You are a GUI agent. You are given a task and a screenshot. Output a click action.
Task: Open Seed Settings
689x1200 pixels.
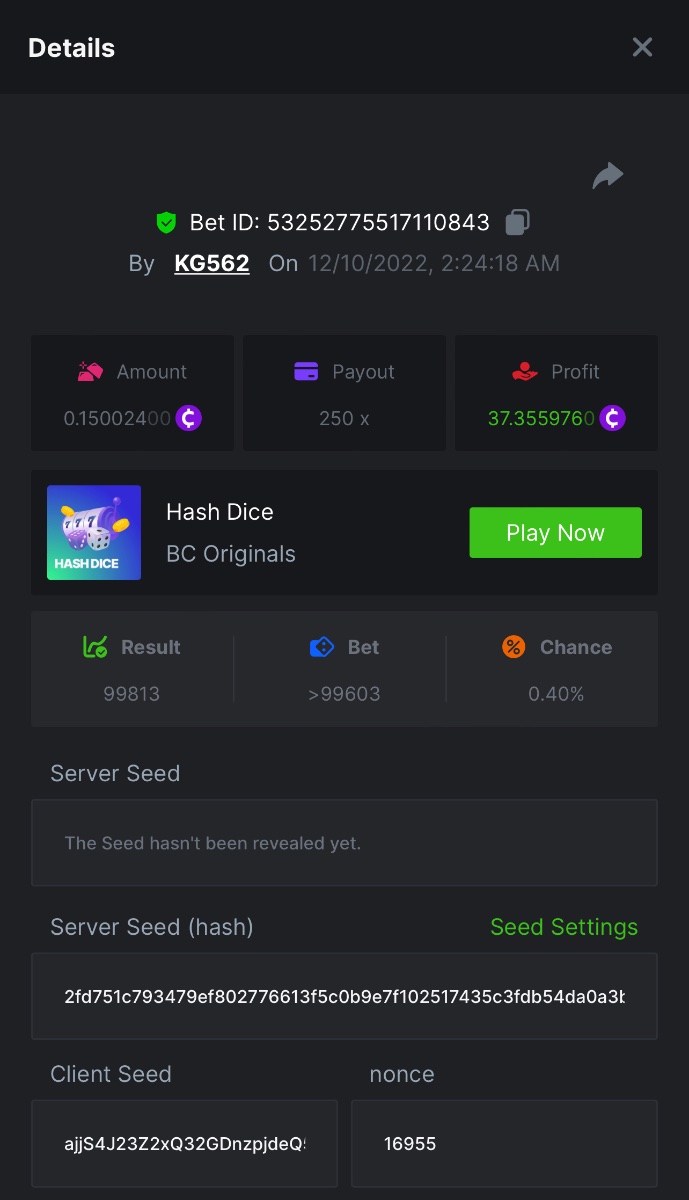(564, 927)
